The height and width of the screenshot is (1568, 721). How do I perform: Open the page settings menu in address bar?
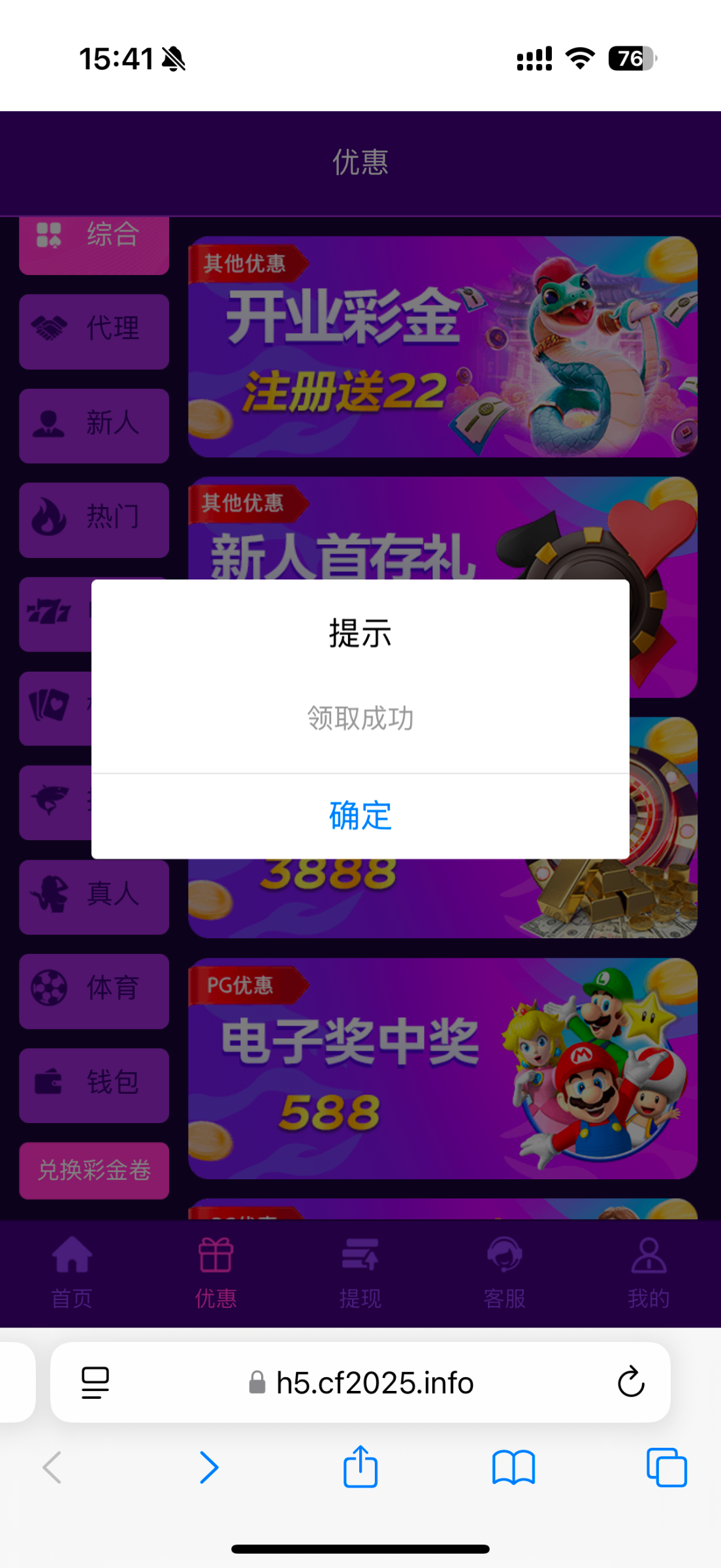95,1382
